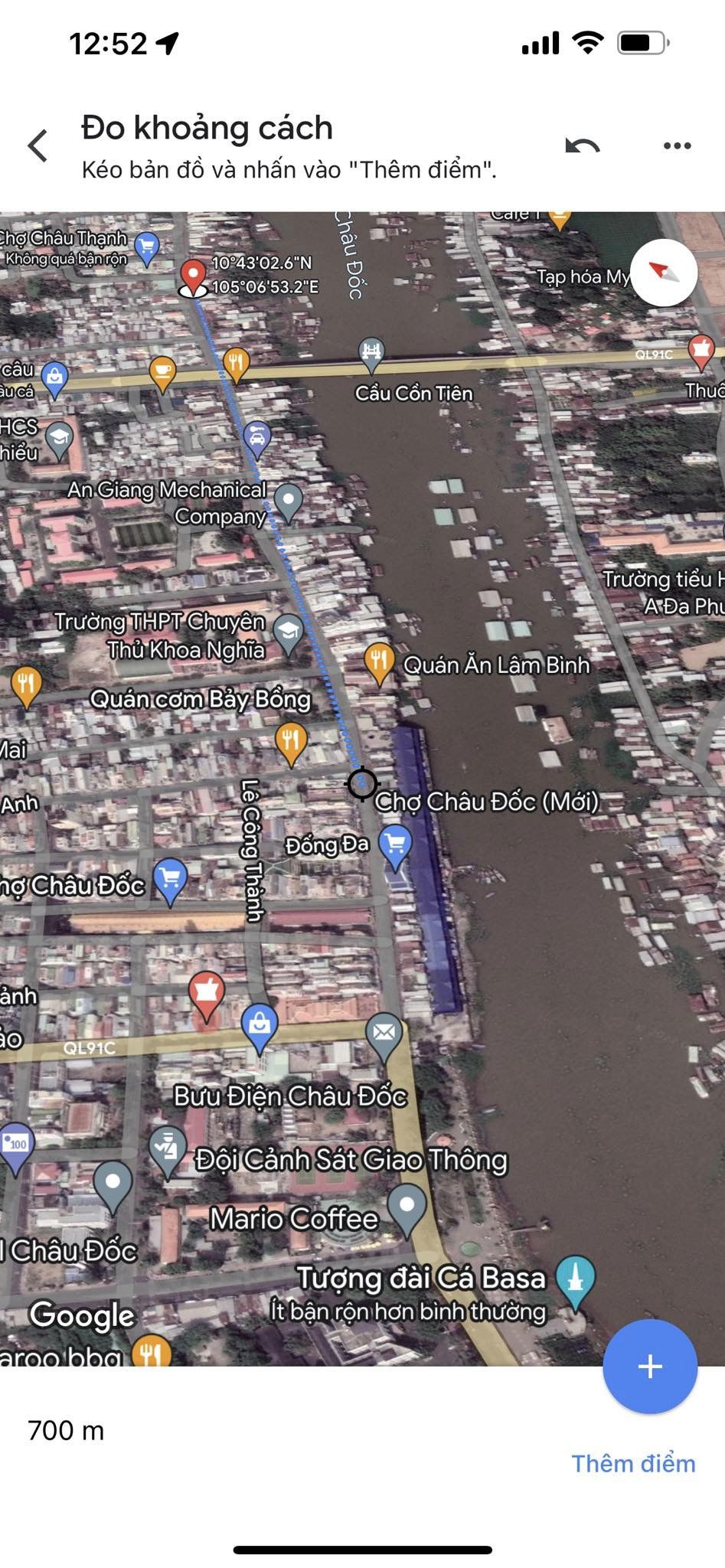Image resolution: width=725 pixels, height=1568 pixels.
Task: Open the three-dot overflow menu
Action: pos(677,145)
